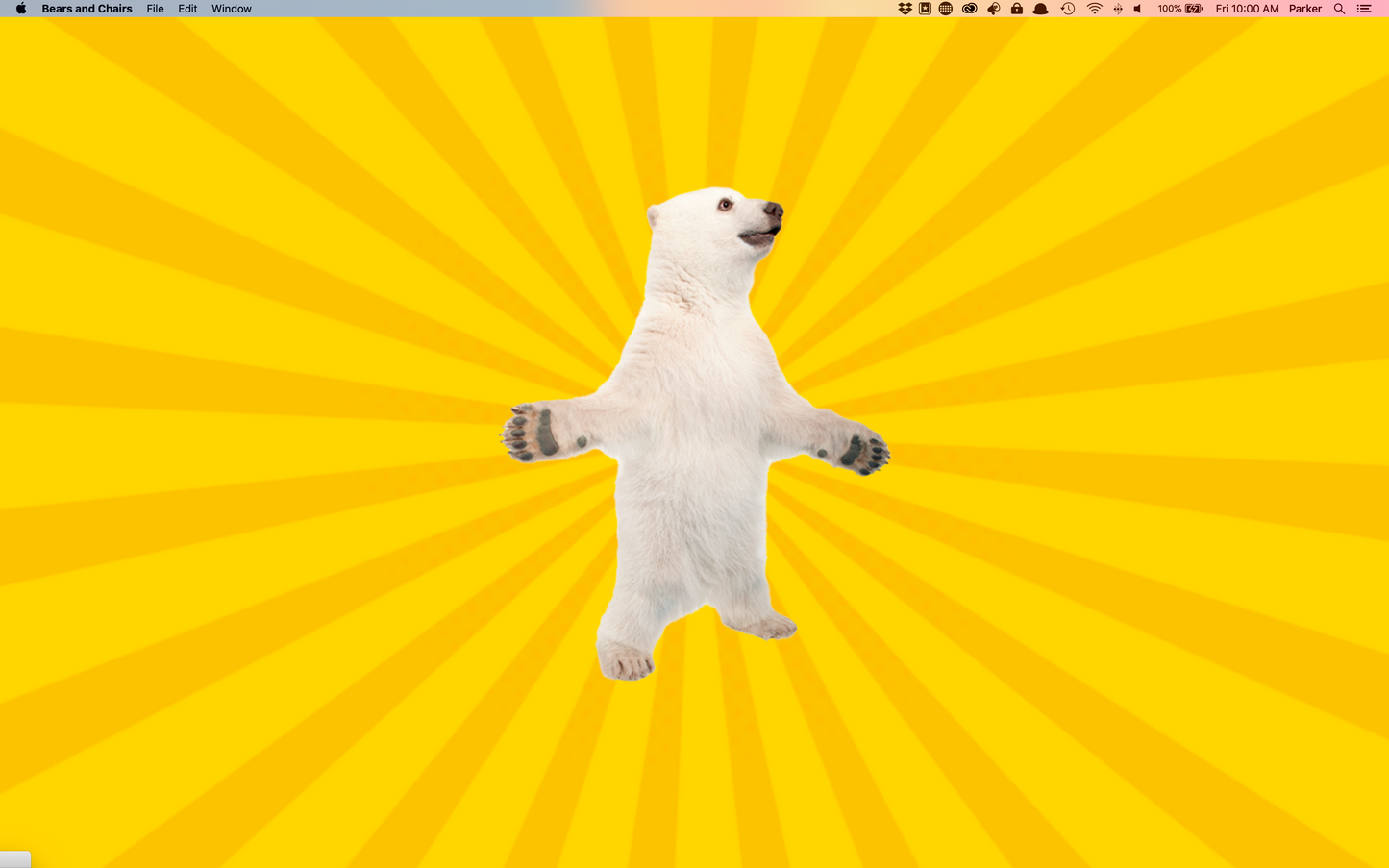Viewport: 1389px width, 868px height.
Task: Open the Time Machine menu
Action: pyautogui.click(x=1067, y=9)
